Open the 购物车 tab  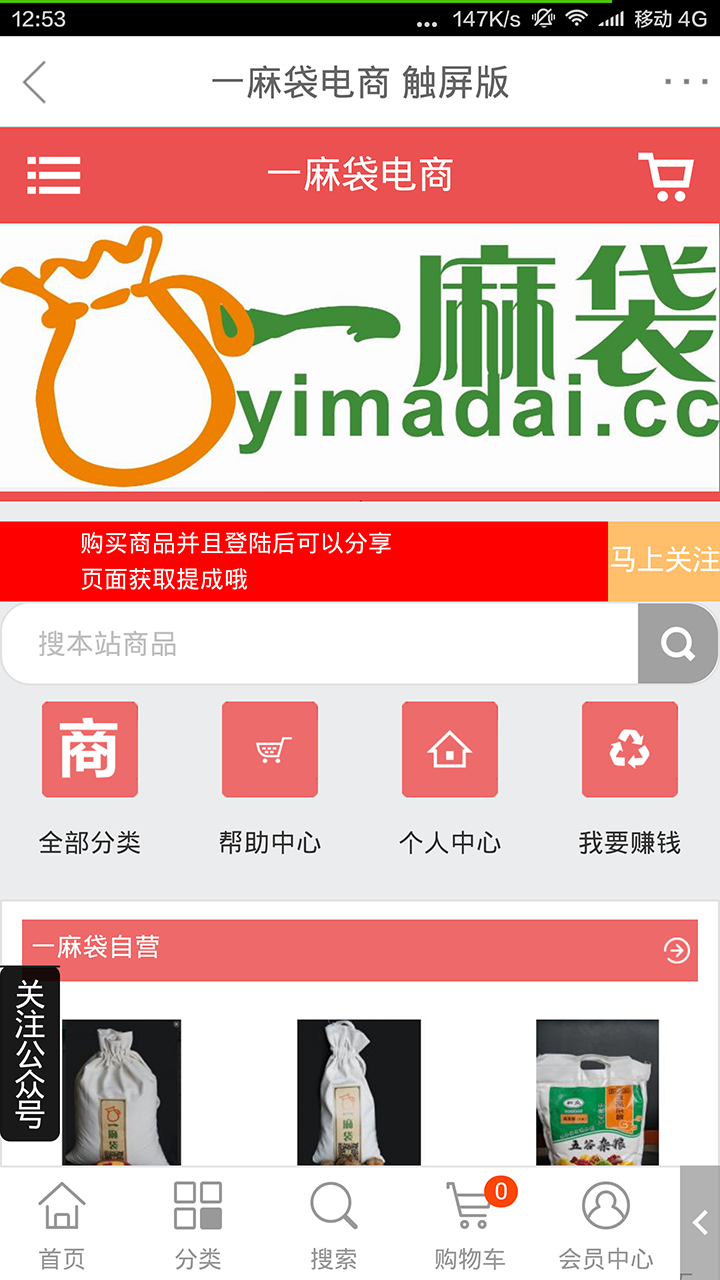[x=470, y=1225]
